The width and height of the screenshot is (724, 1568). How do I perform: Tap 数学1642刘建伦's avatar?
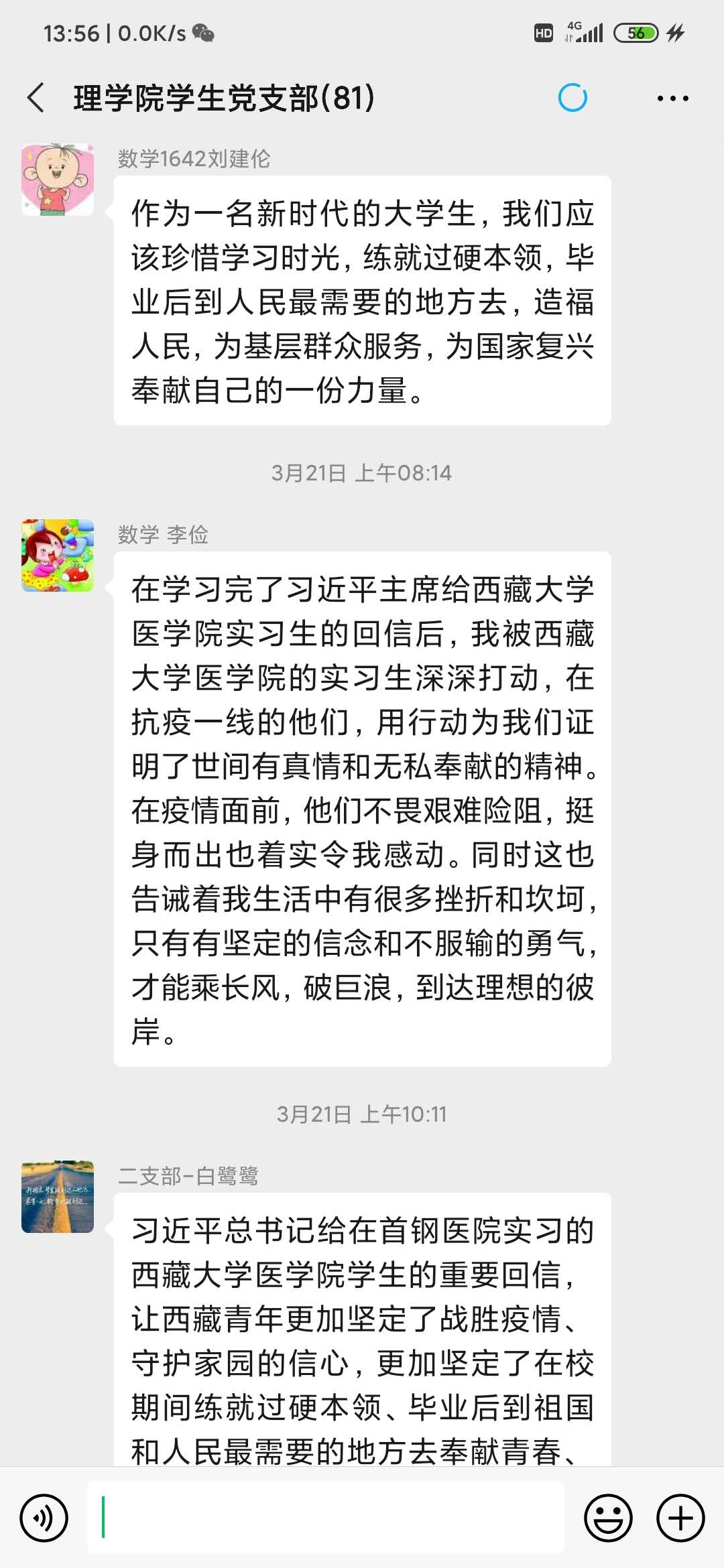tap(58, 179)
